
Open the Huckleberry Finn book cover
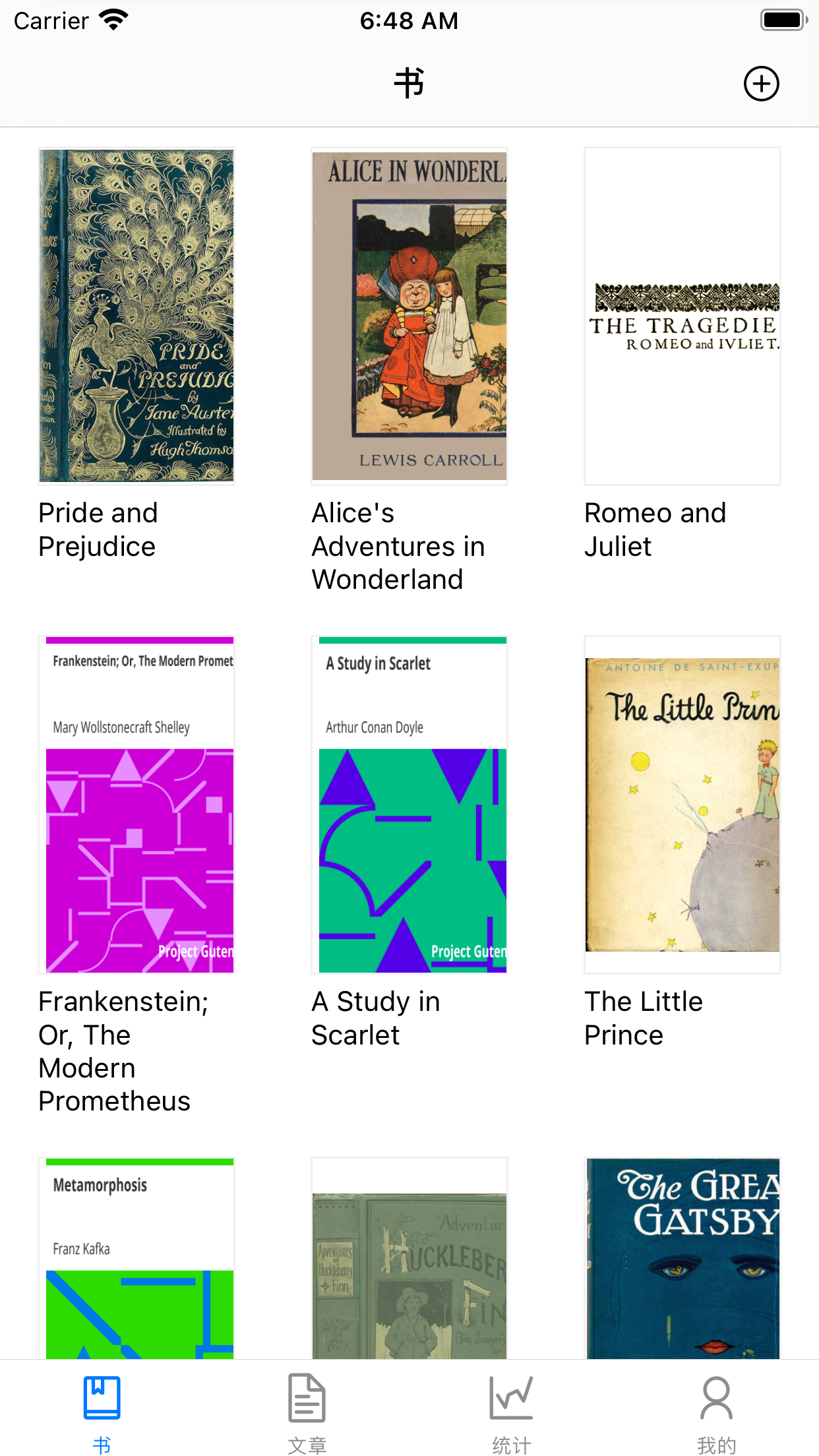pos(409,1258)
